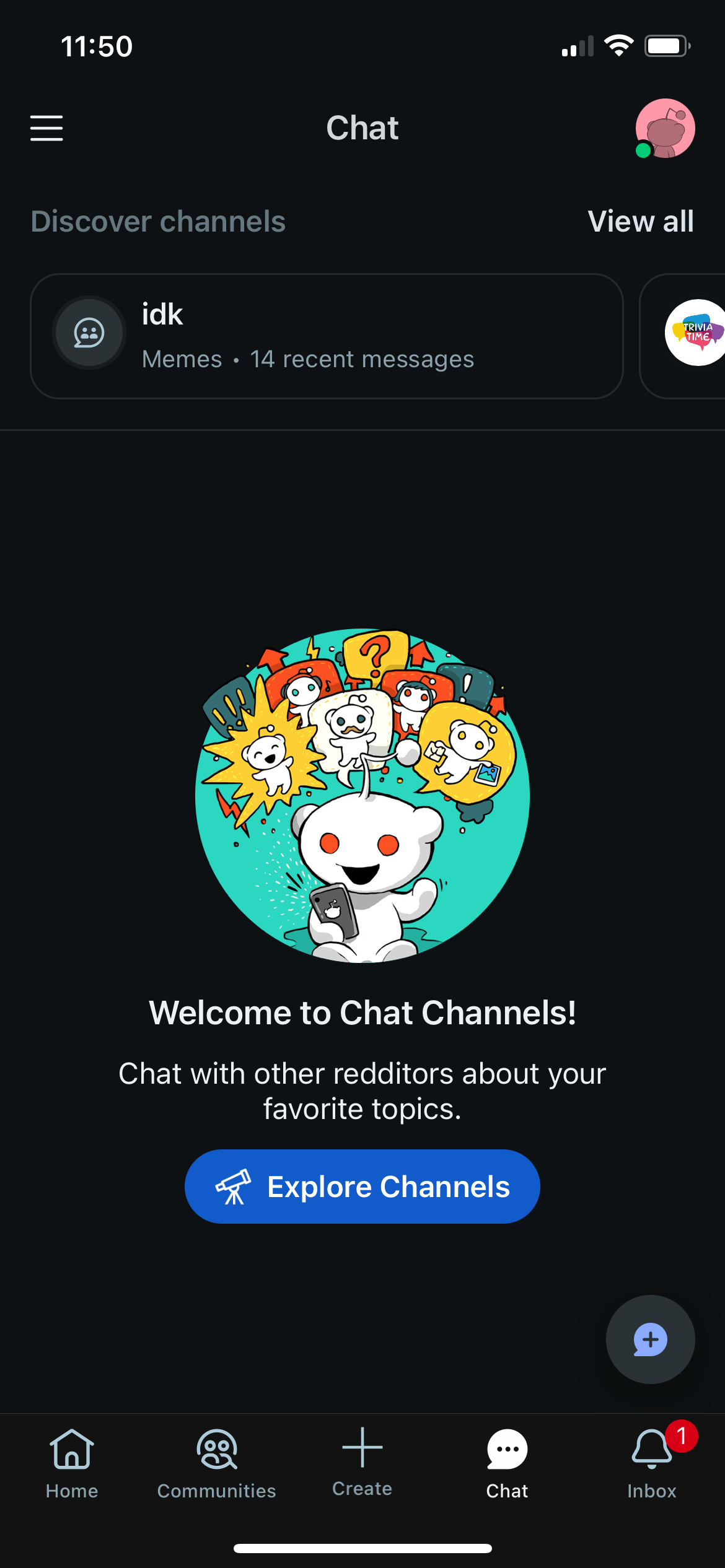Tap the idk channel's chat avatar icon
Screen dimensions: 725x1568
click(89, 333)
